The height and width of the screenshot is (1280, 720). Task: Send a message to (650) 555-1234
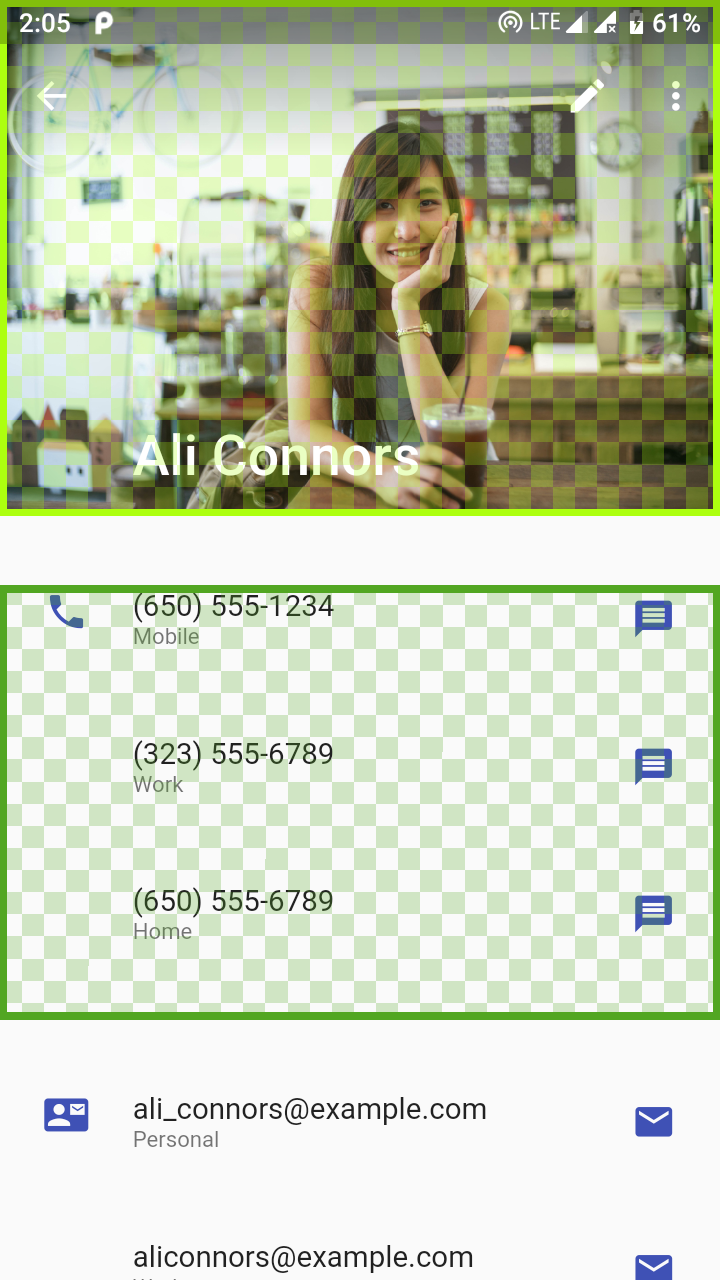[653, 618]
